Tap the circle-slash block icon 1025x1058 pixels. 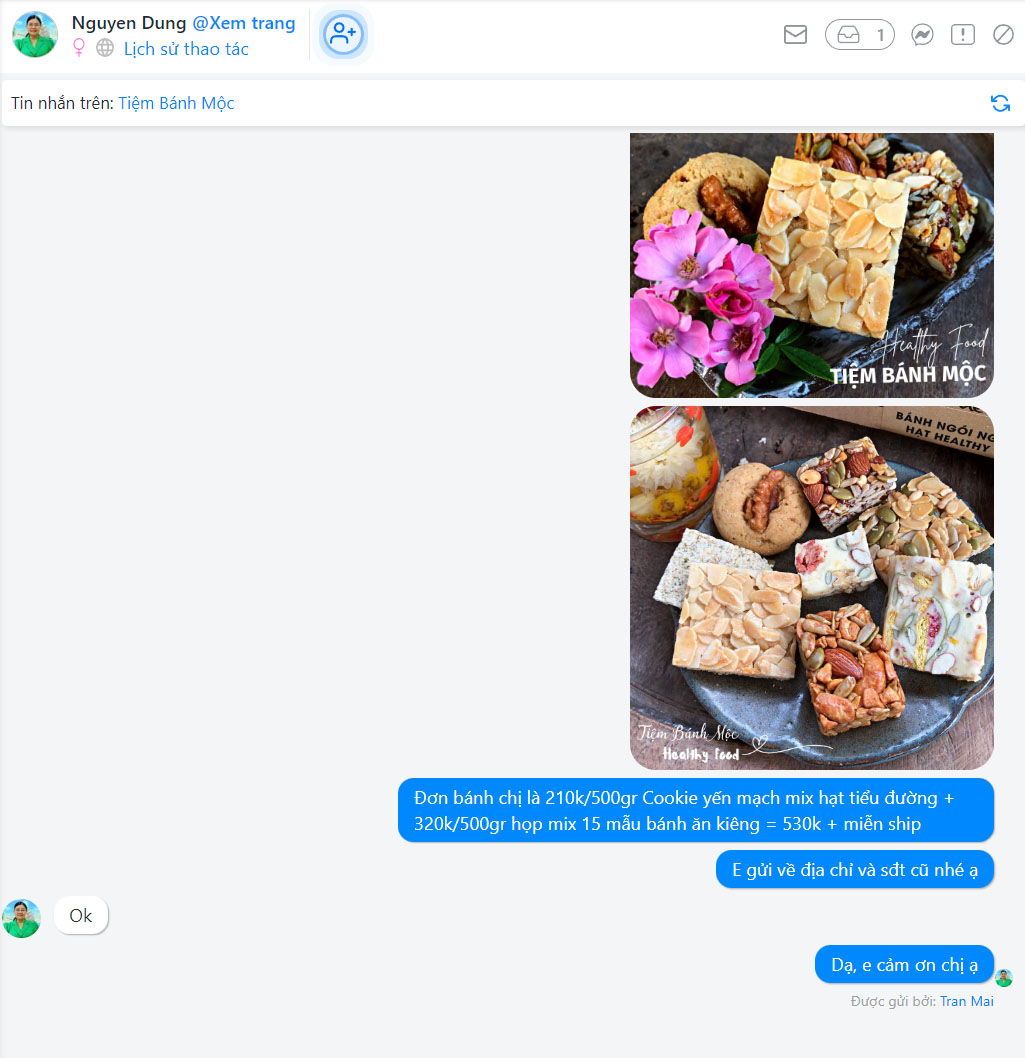click(1003, 35)
